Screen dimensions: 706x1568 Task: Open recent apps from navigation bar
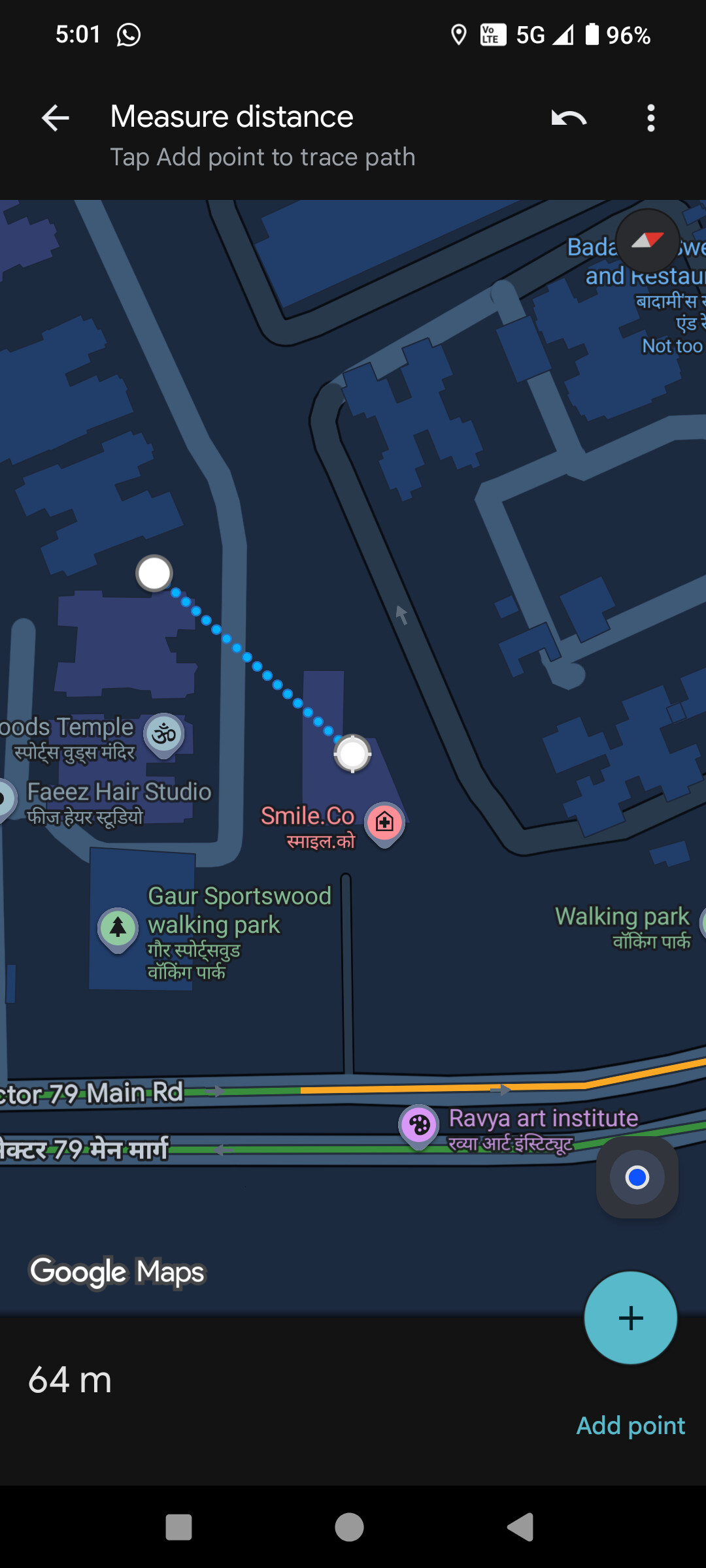(178, 1527)
